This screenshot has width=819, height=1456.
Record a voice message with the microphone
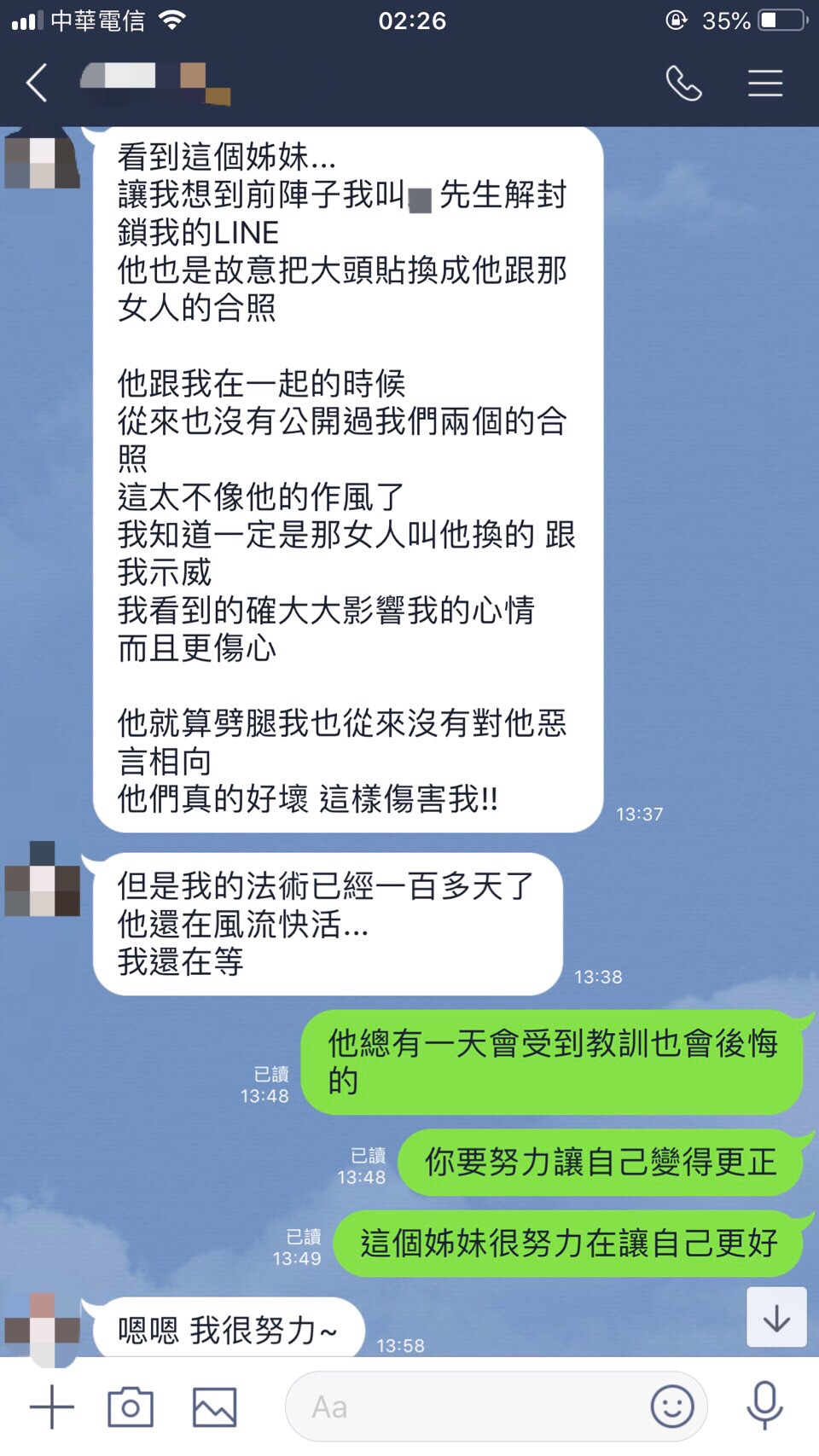[x=764, y=1405]
